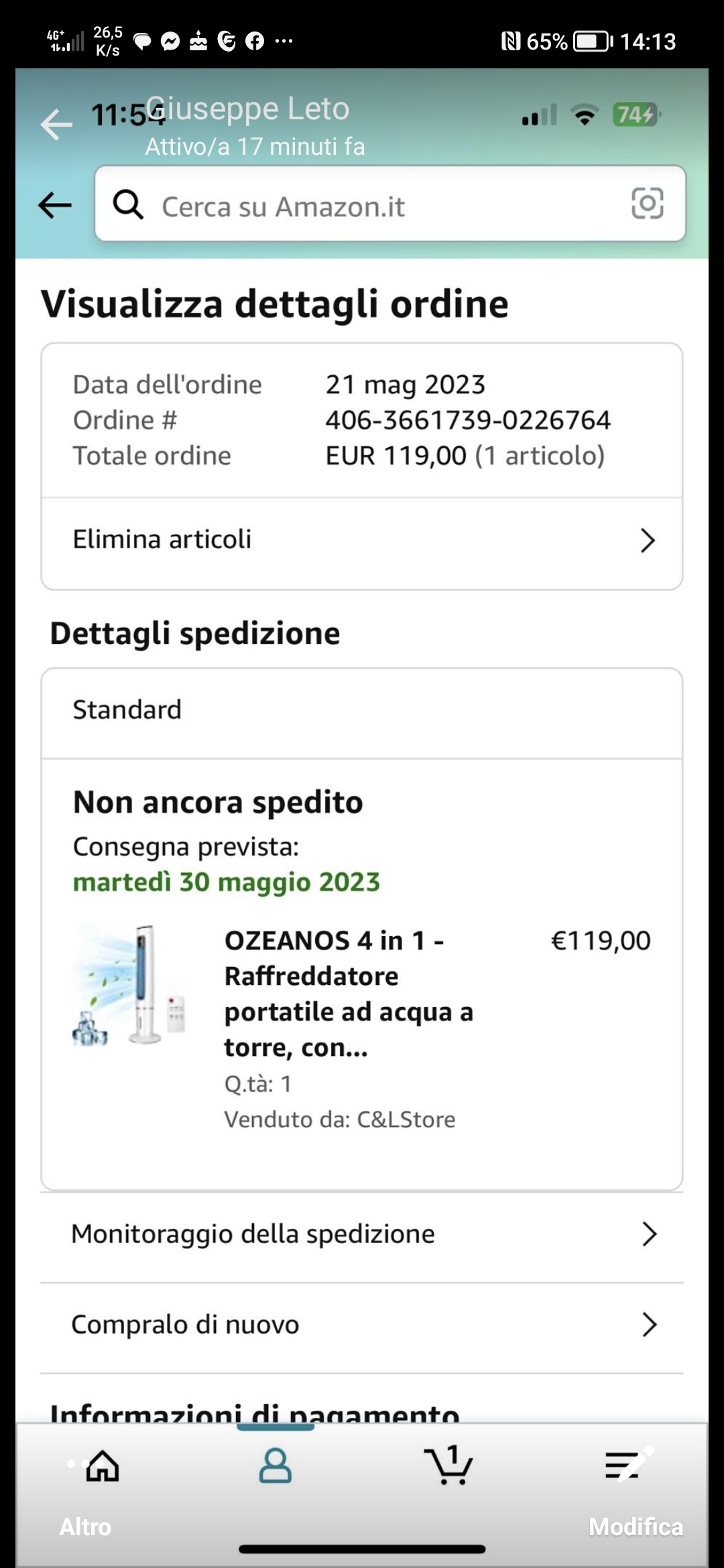Screen dimensions: 724x1568
Task: Open the Altro options
Action: [x=85, y=1526]
